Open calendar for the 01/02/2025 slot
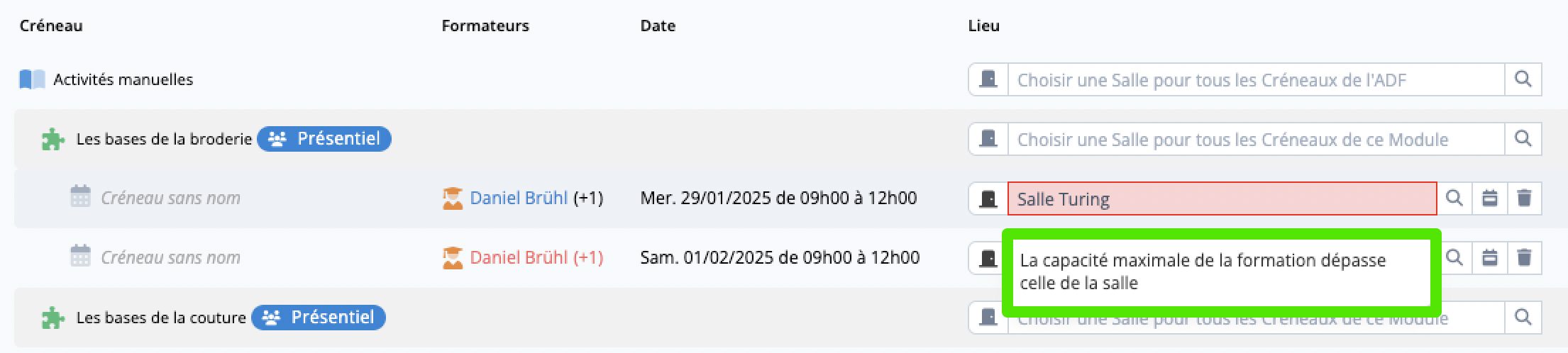1568x353 pixels. coord(1490,258)
